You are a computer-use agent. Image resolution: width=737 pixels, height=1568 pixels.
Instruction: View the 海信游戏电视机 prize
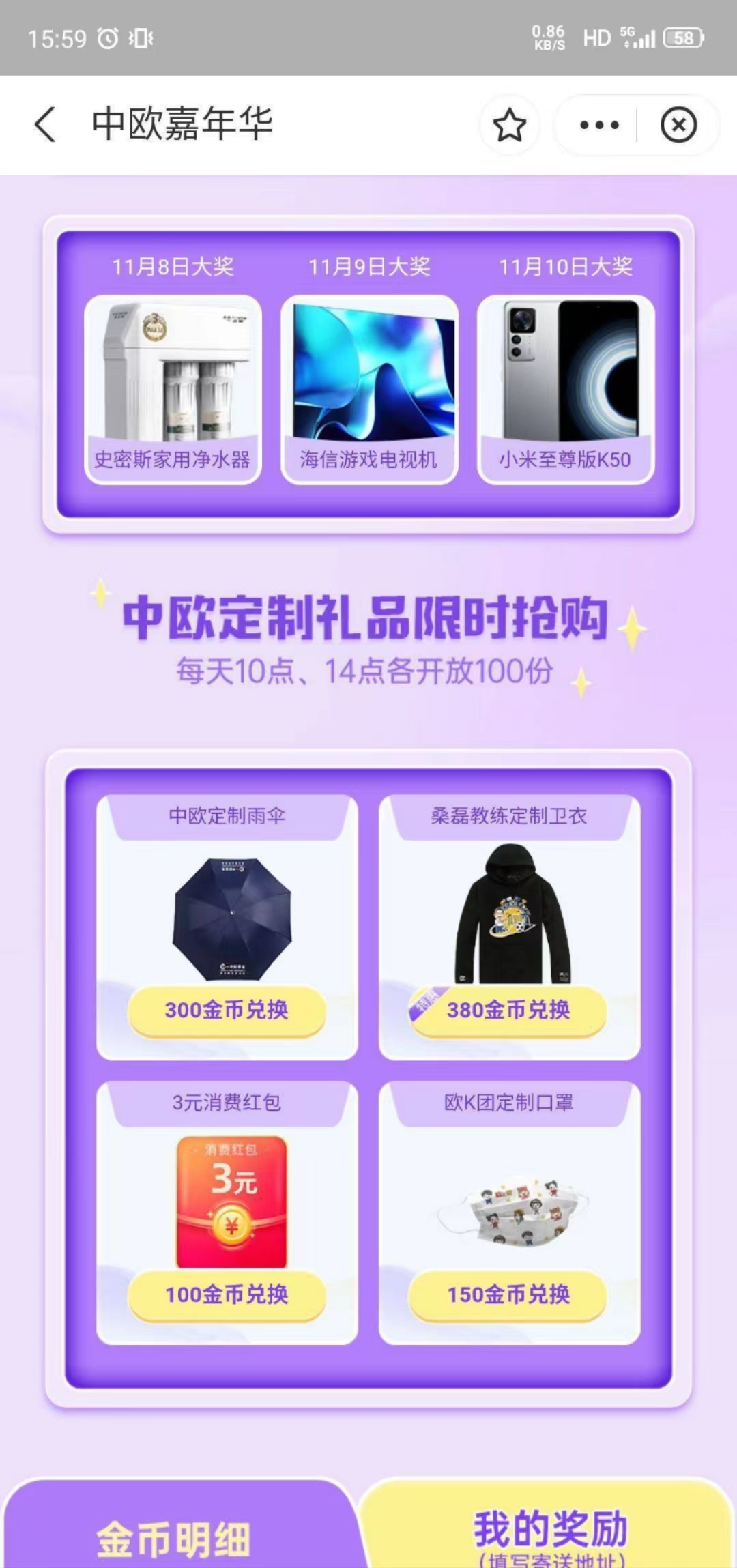[369, 390]
